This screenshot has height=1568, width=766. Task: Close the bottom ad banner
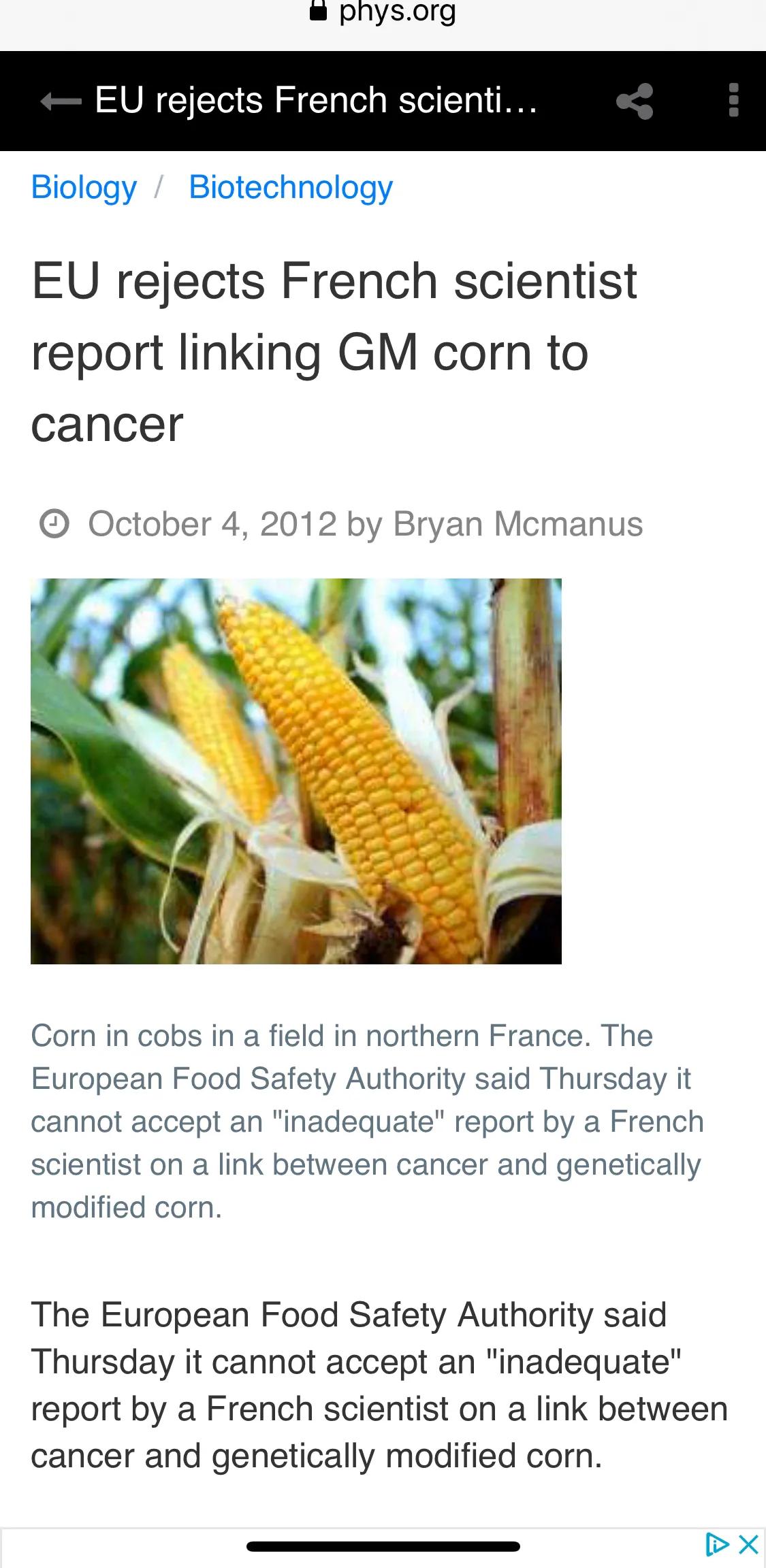coord(748,1544)
